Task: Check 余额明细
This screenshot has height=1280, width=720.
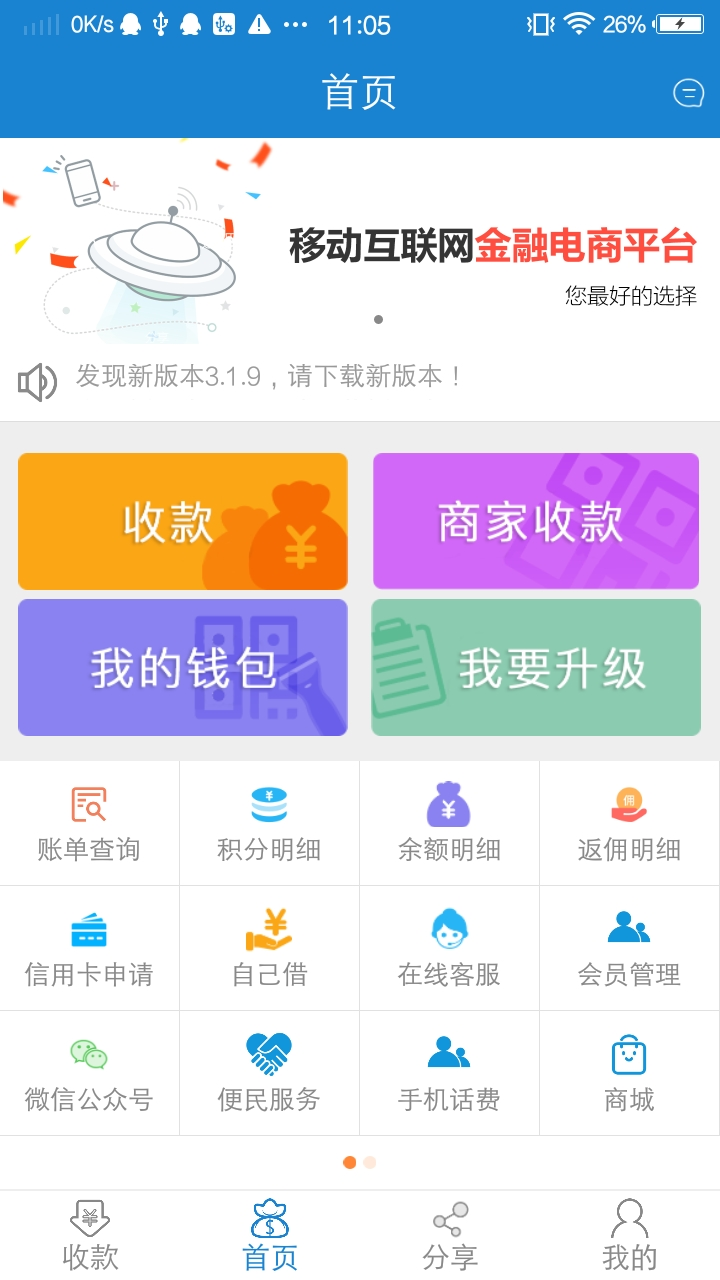Action: pyautogui.click(x=449, y=824)
